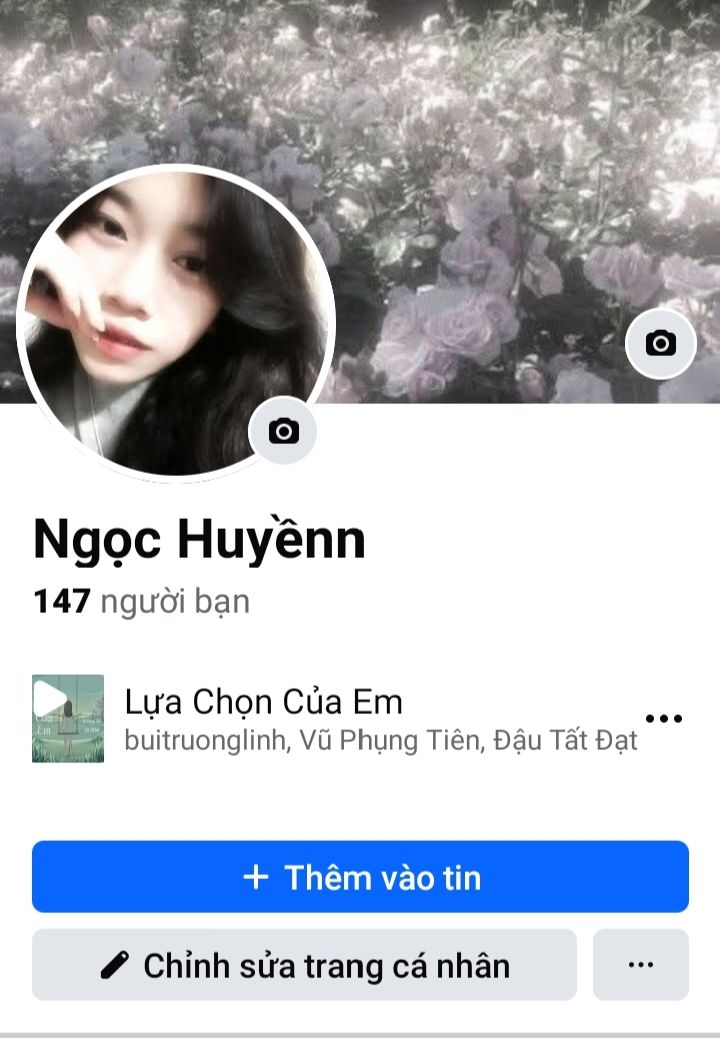This screenshot has width=720, height=1038.
Task: Play the song Lựa Chọn Của Em
Action: [x=67, y=718]
